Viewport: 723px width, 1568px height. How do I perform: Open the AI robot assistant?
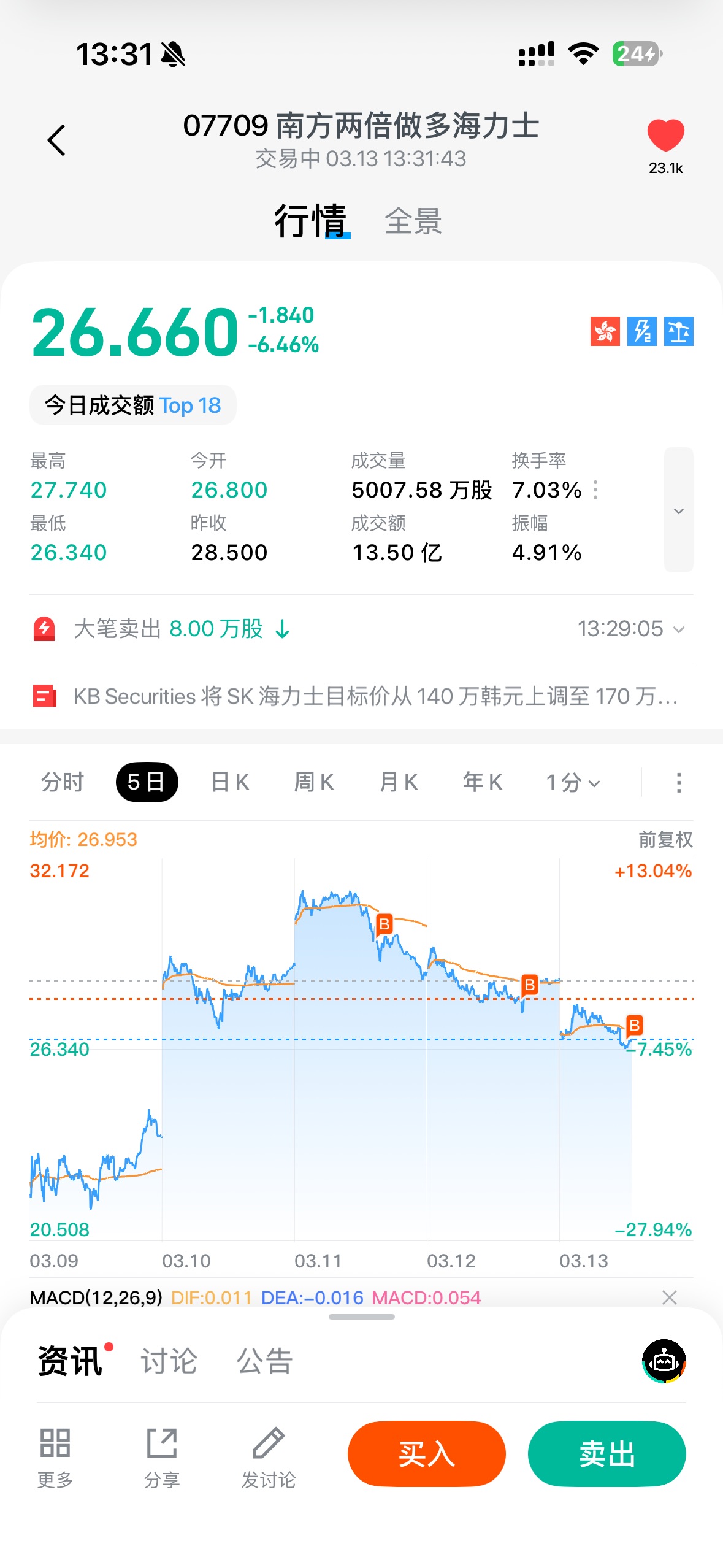point(664,1361)
